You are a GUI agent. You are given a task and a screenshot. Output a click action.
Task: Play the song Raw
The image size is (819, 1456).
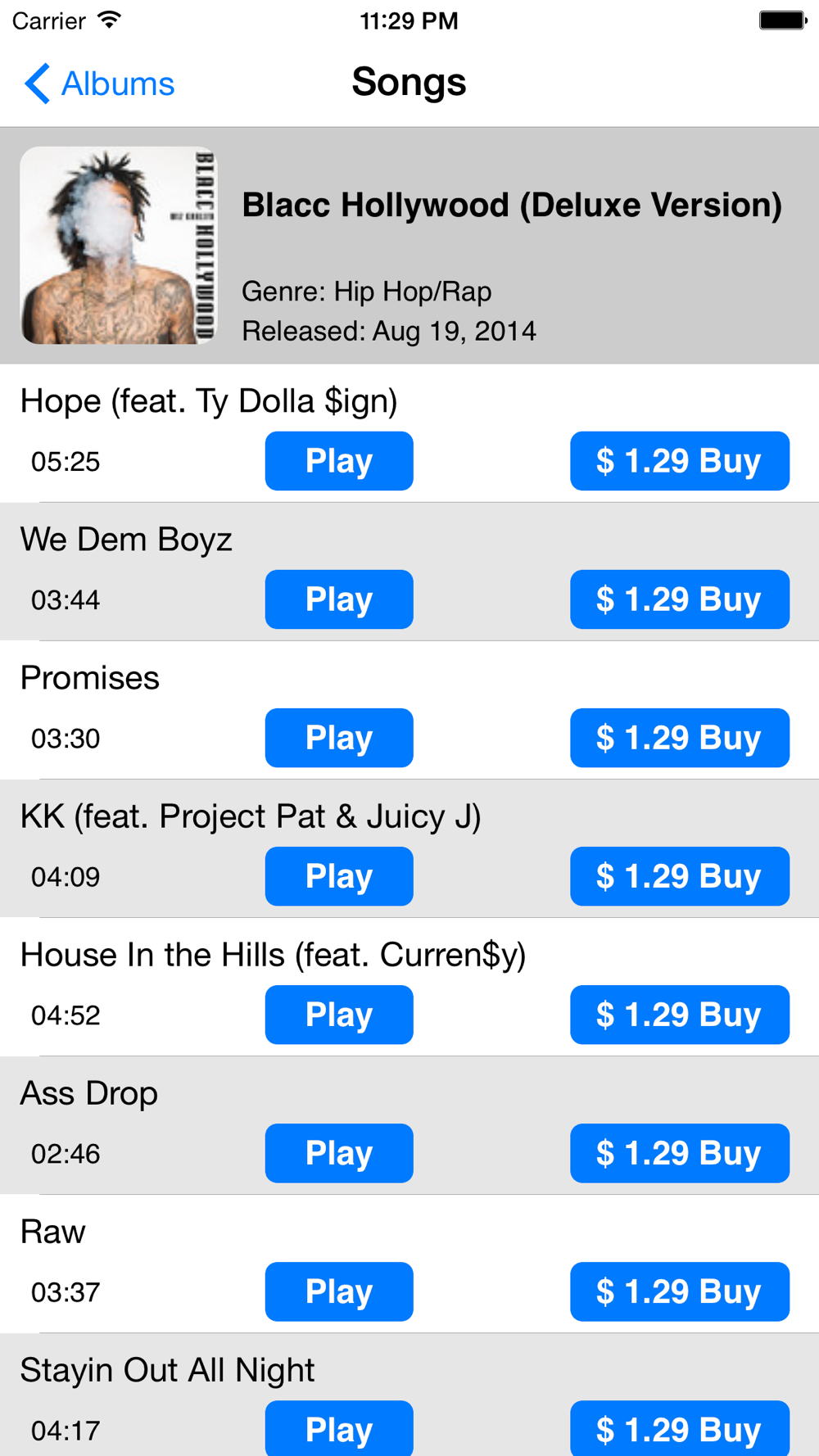339,1291
